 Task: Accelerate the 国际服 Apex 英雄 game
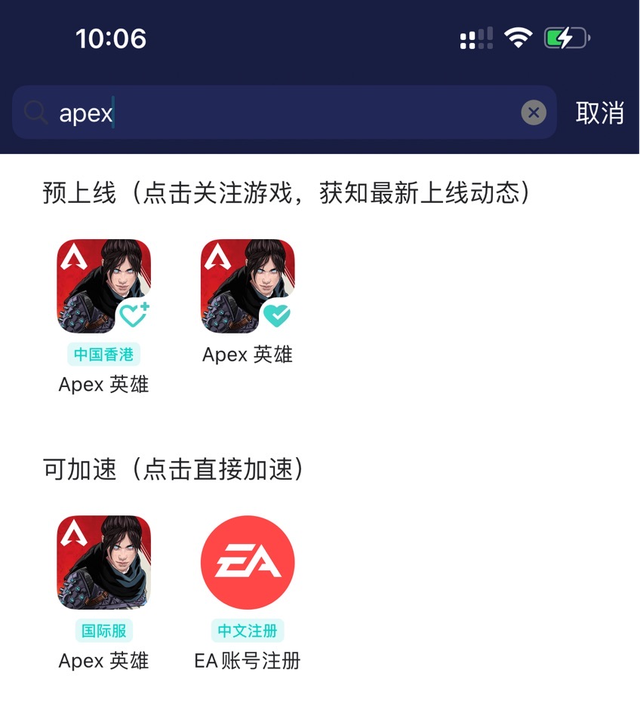point(104,562)
